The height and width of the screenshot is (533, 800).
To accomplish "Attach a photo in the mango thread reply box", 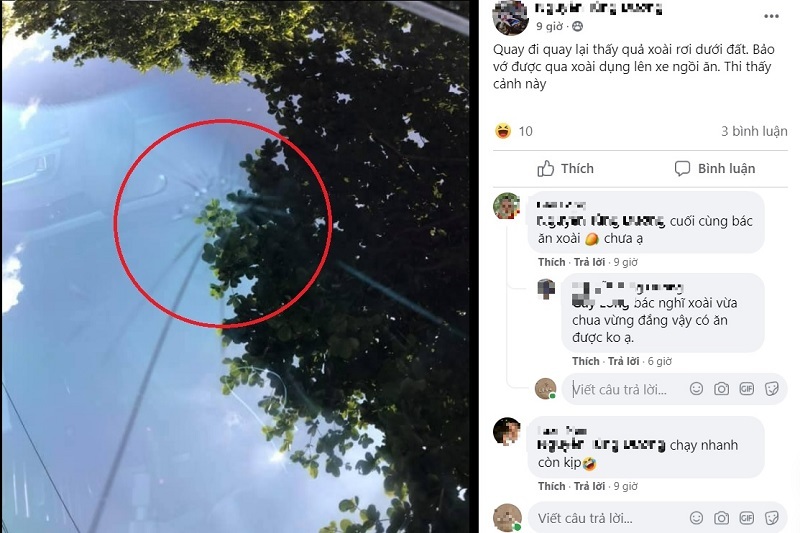I will (x=721, y=389).
